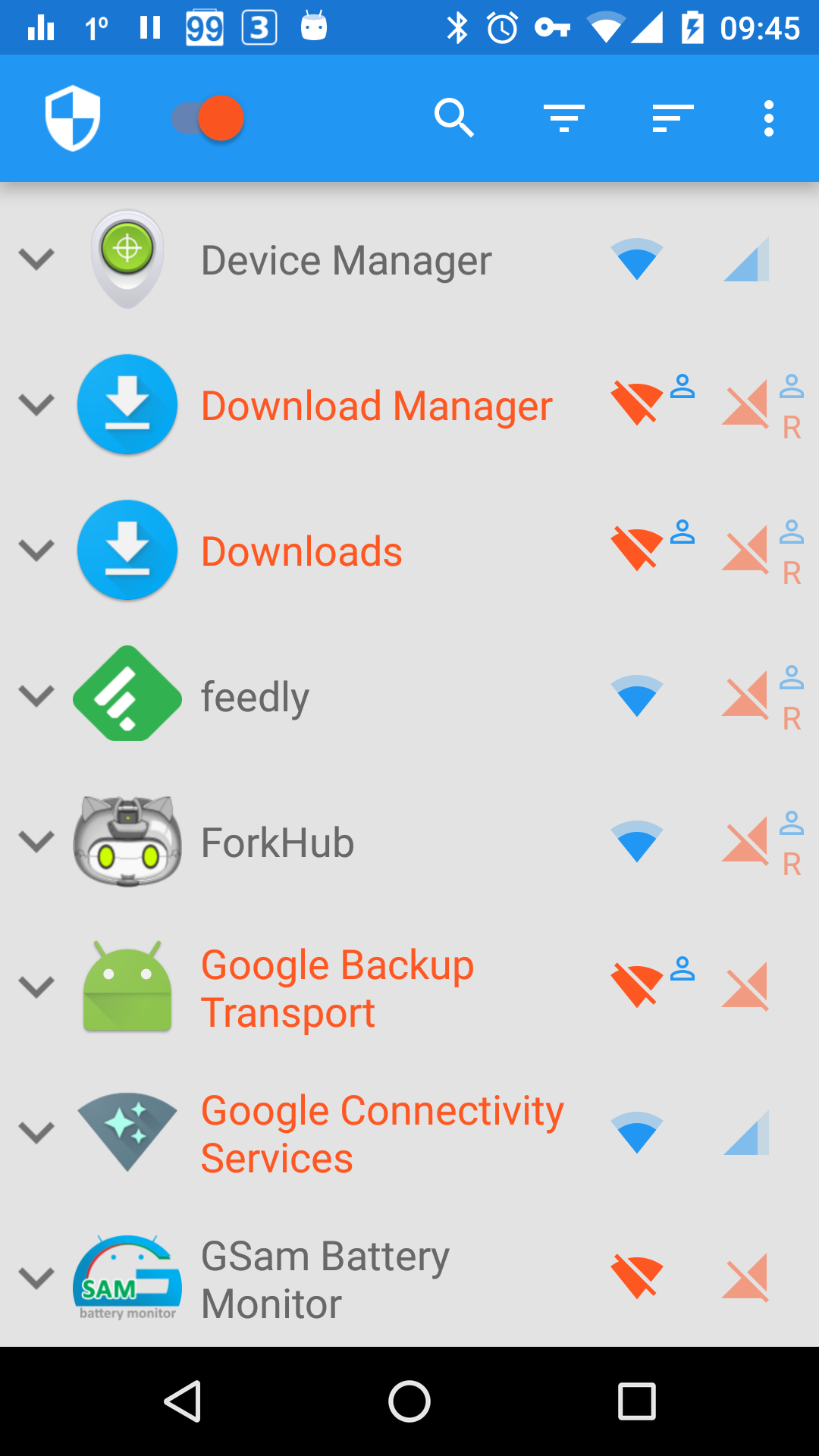The height and width of the screenshot is (1456, 819).
Task: Allow mobile data for Downloads
Action: click(746, 551)
